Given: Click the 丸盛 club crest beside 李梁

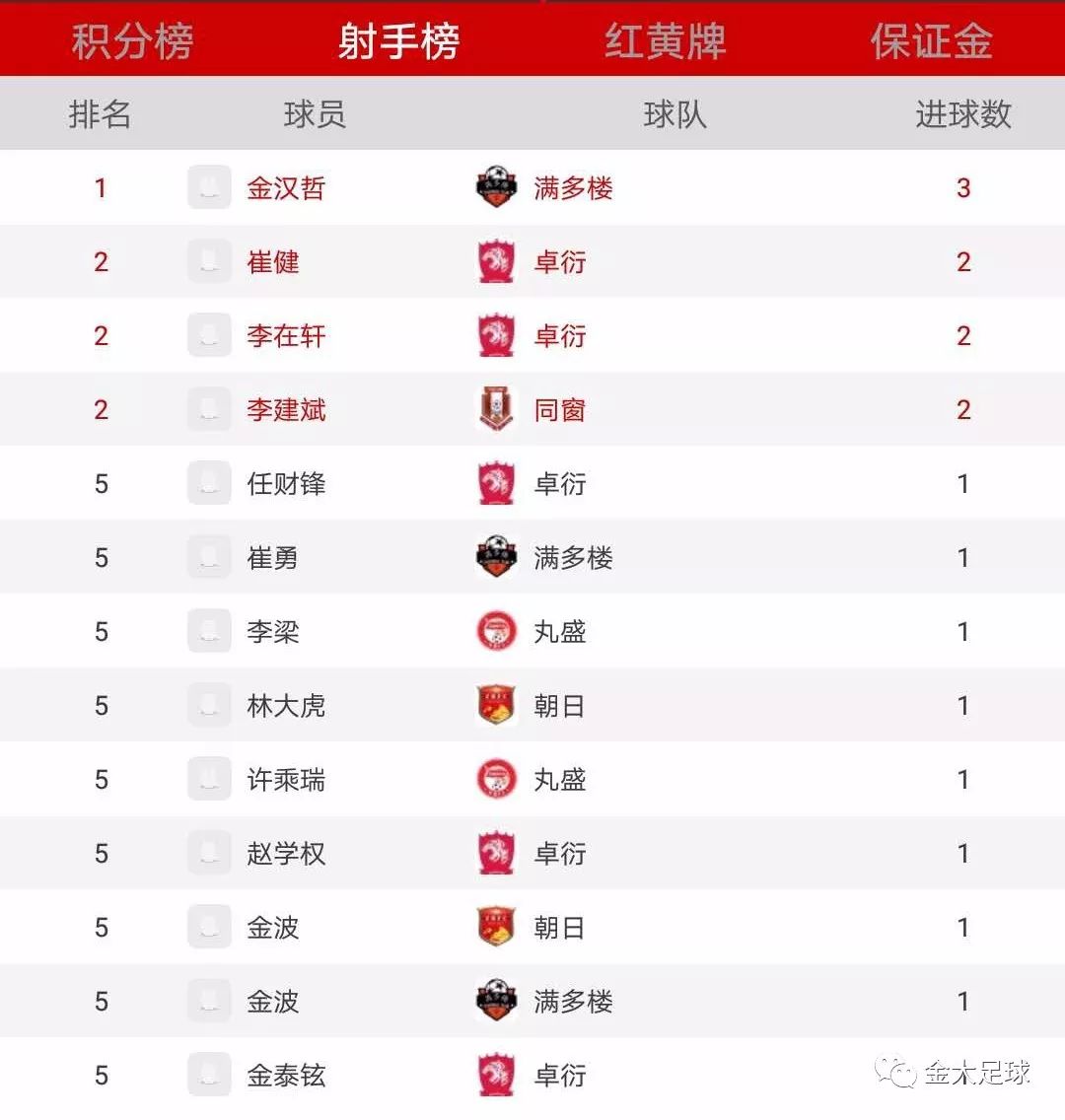Looking at the screenshot, I should pyautogui.click(x=496, y=631).
